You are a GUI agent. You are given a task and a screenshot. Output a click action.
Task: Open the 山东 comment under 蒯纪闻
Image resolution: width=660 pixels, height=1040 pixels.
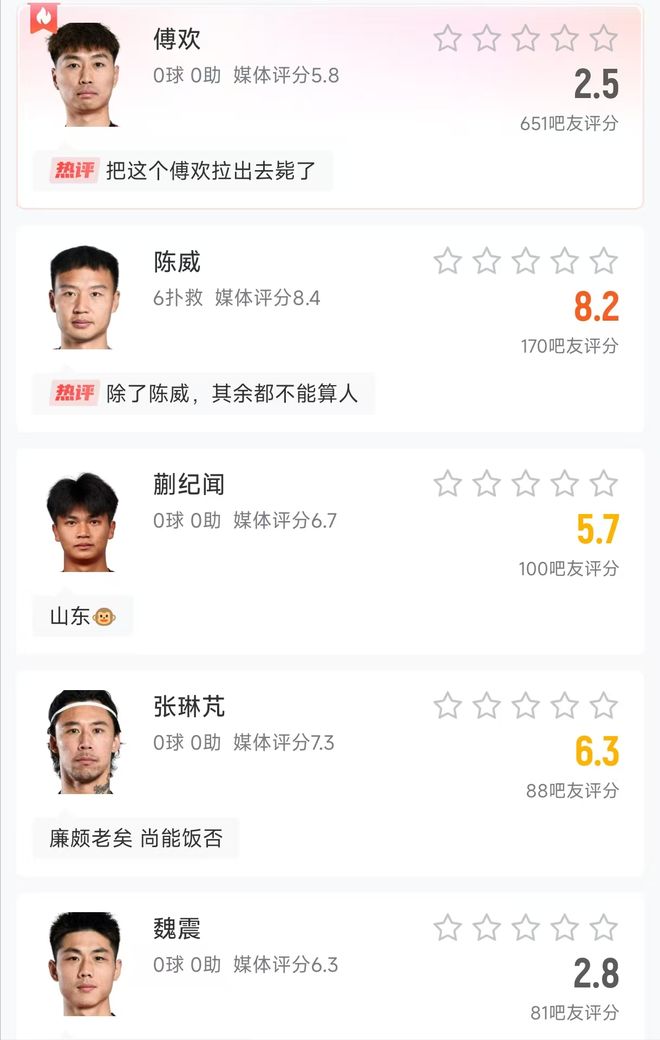(83, 616)
